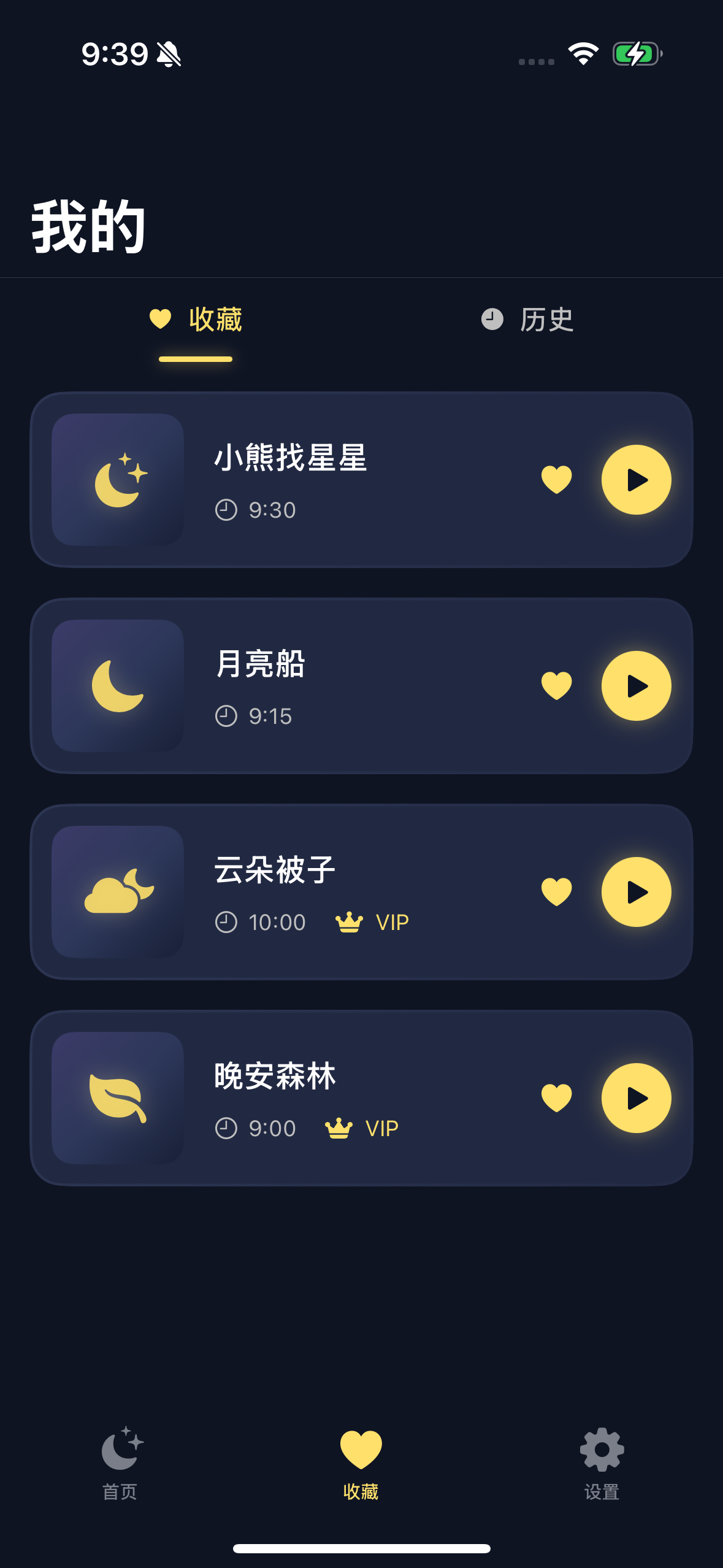Click the VIP crown label on 晚安森林
The image size is (723, 1568).
(x=361, y=1127)
